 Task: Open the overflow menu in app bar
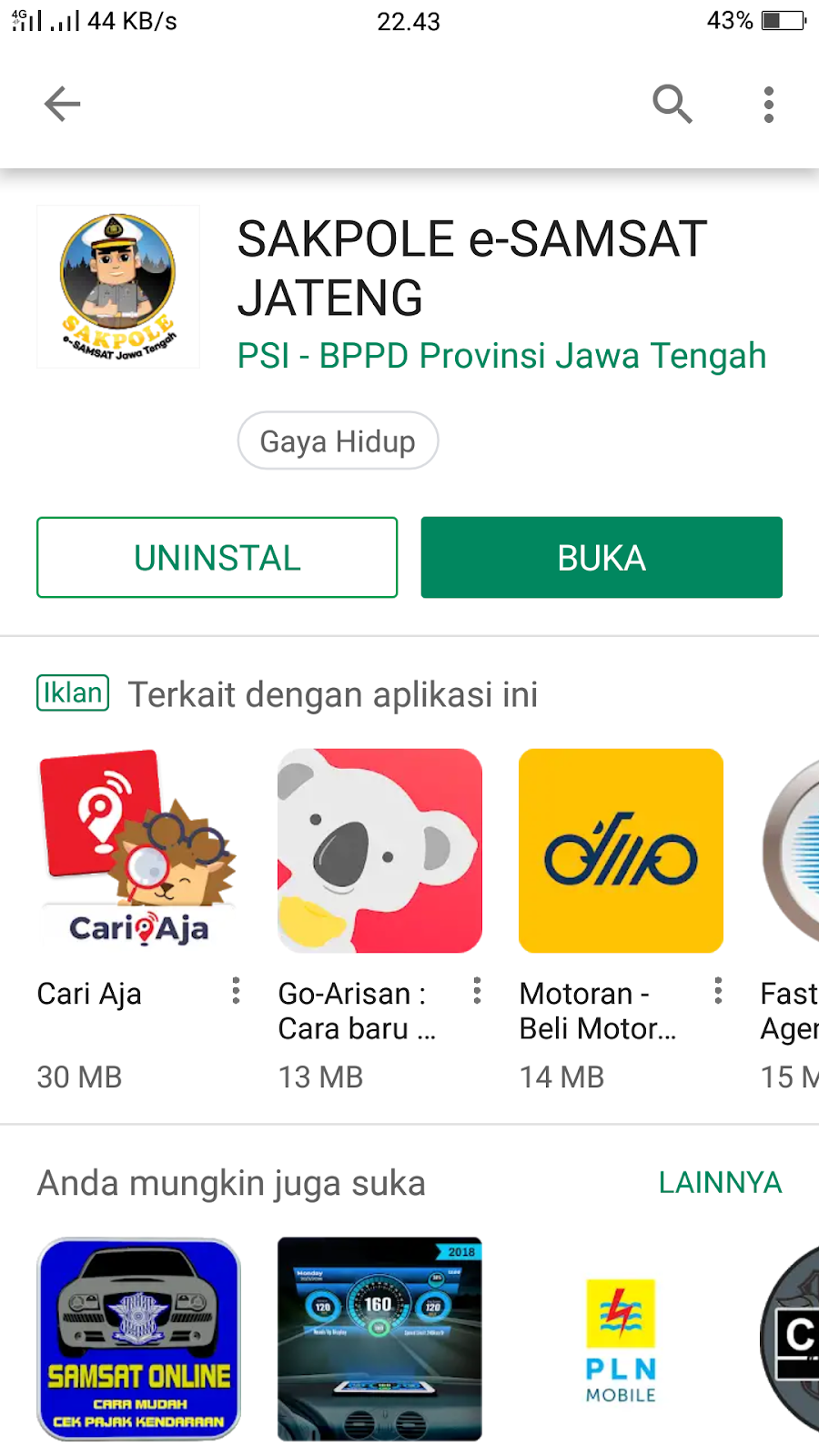[x=769, y=104]
